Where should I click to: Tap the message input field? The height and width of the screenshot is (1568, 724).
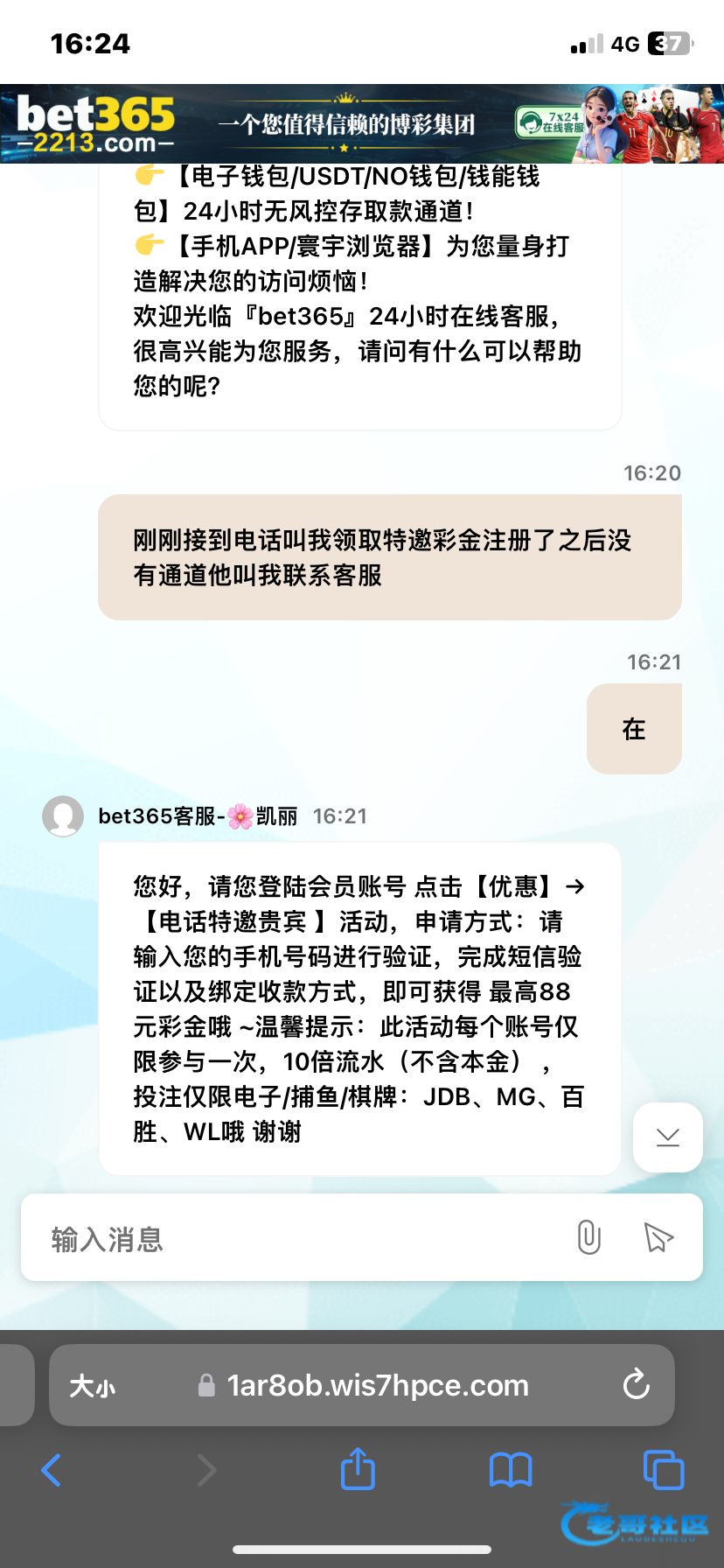[297, 1239]
